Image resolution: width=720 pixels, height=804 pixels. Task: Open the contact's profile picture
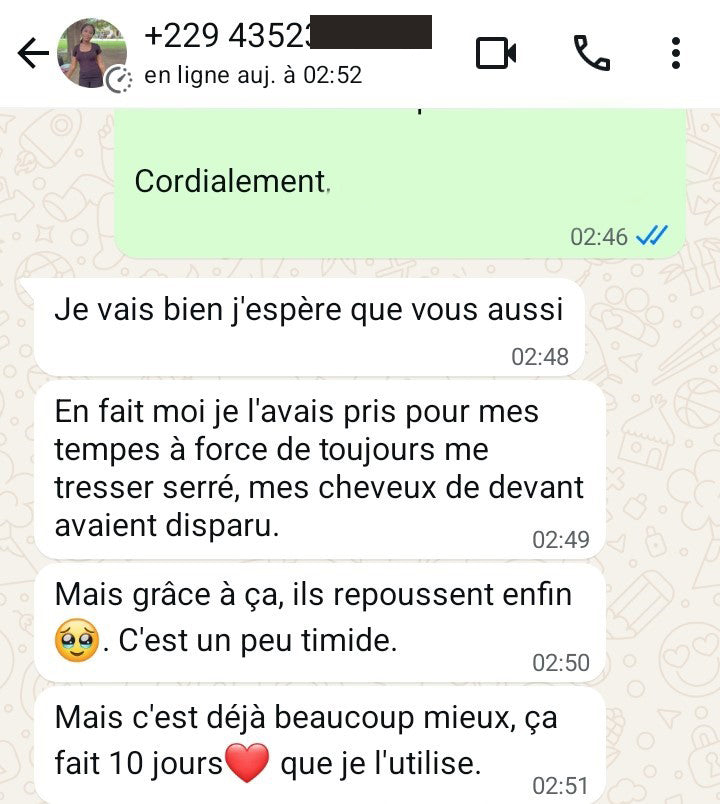(x=92, y=52)
